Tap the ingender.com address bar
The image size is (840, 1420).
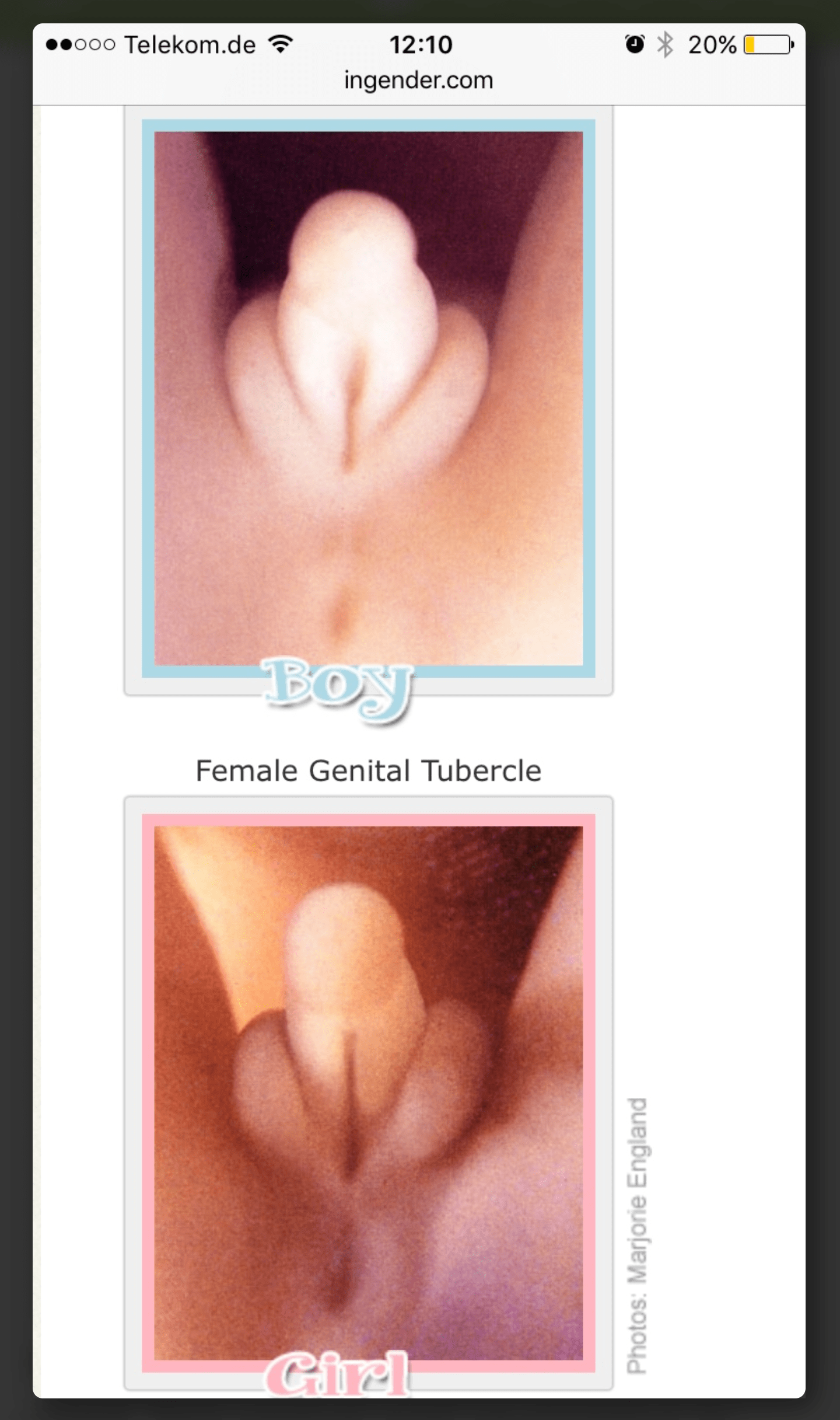[x=419, y=80]
